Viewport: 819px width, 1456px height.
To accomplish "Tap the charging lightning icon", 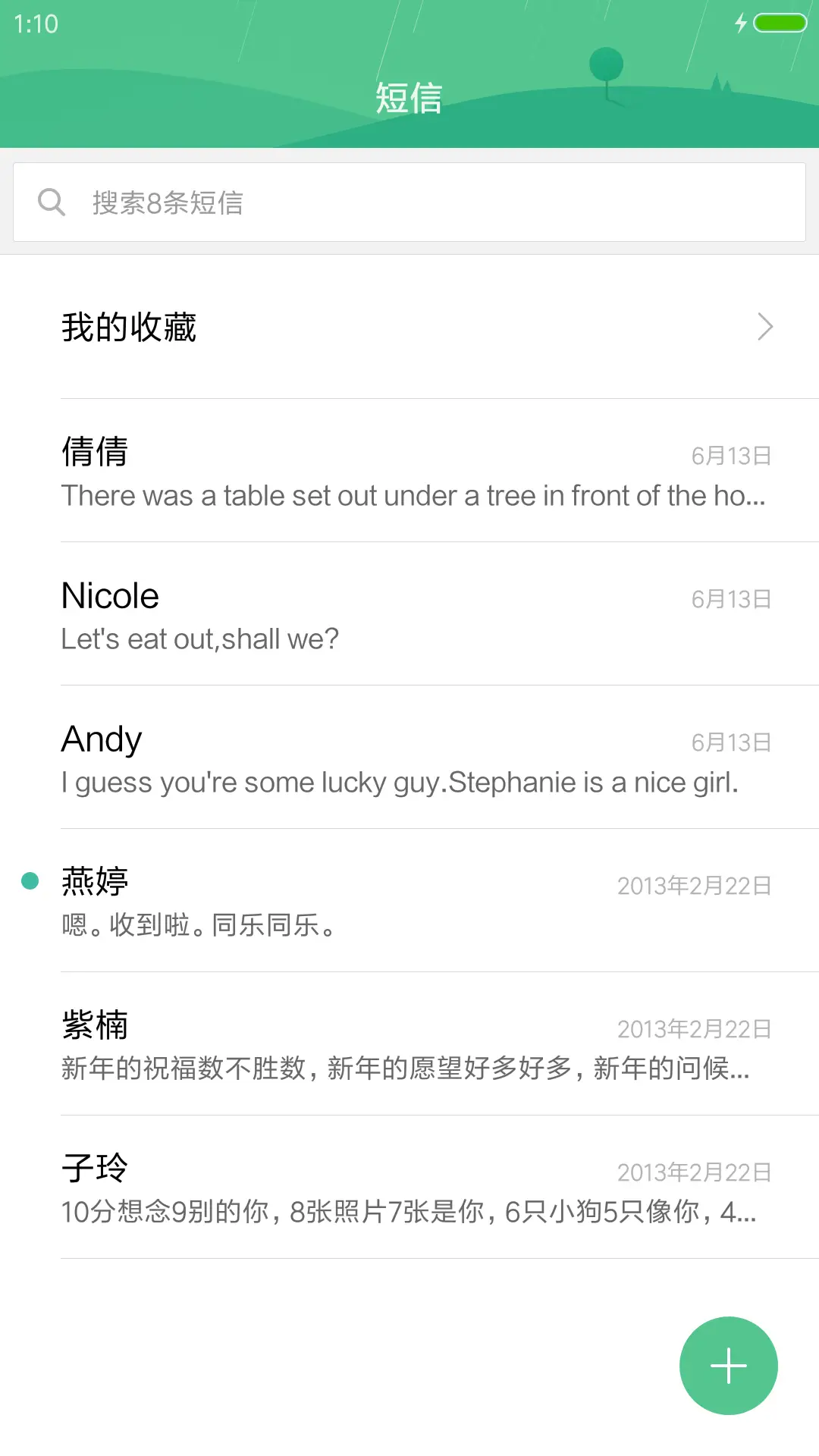I will point(741,24).
